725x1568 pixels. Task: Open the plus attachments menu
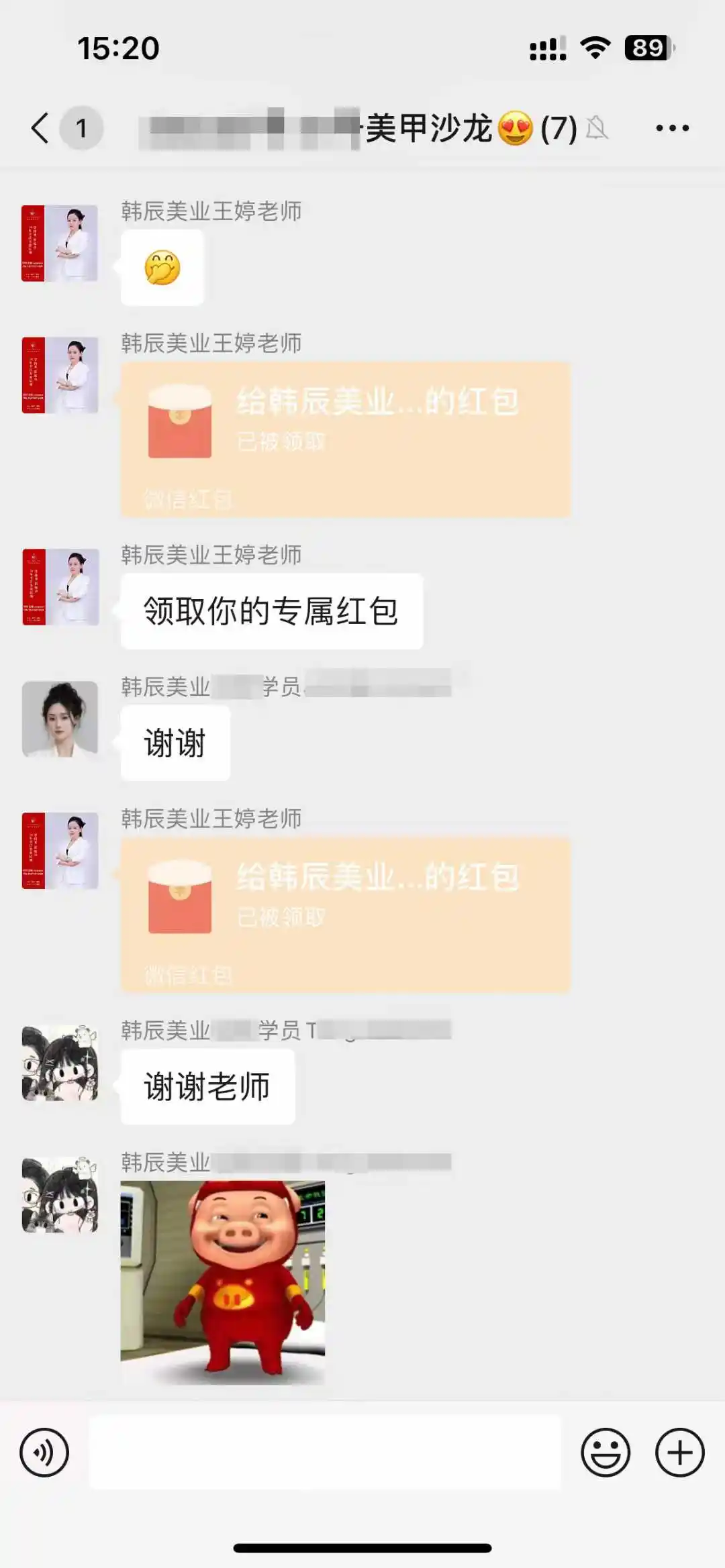click(679, 1453)
